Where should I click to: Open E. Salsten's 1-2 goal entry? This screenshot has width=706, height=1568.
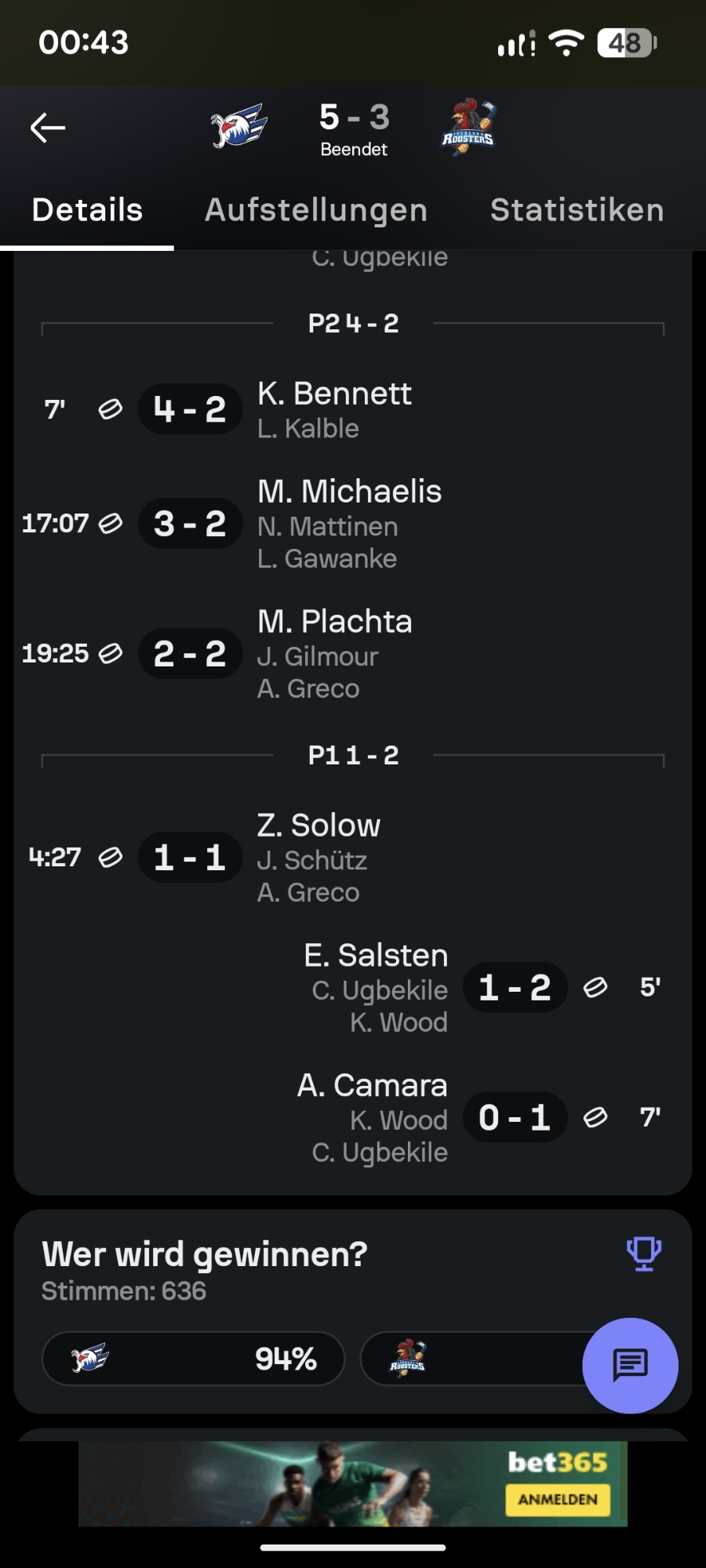coord(377,987)
